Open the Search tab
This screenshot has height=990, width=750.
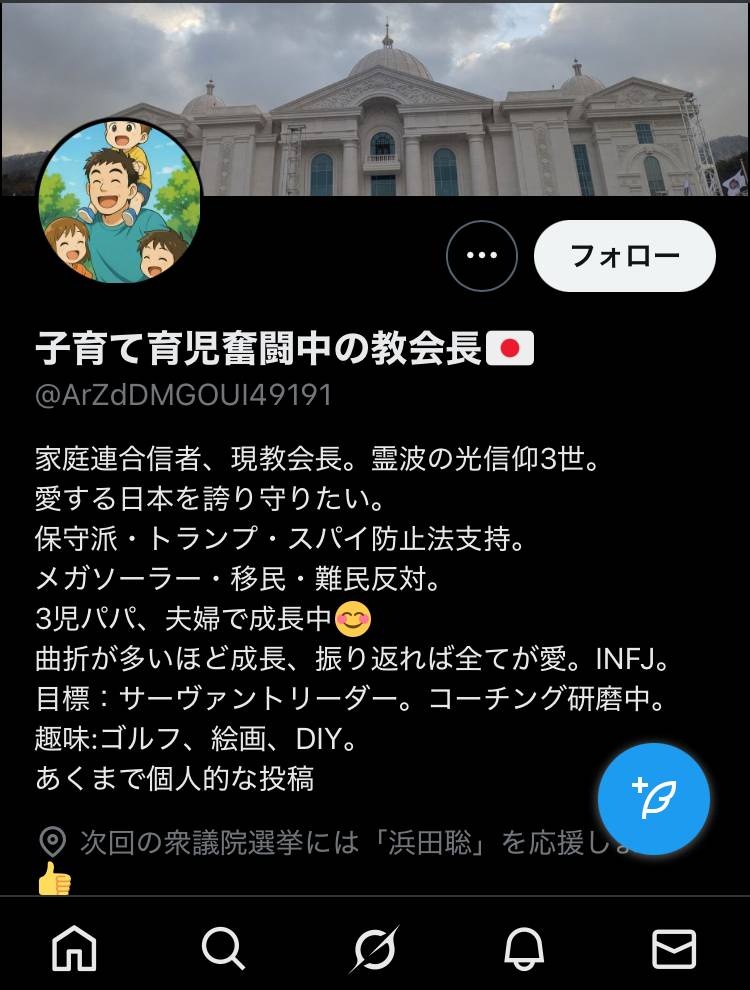(222, 947)
